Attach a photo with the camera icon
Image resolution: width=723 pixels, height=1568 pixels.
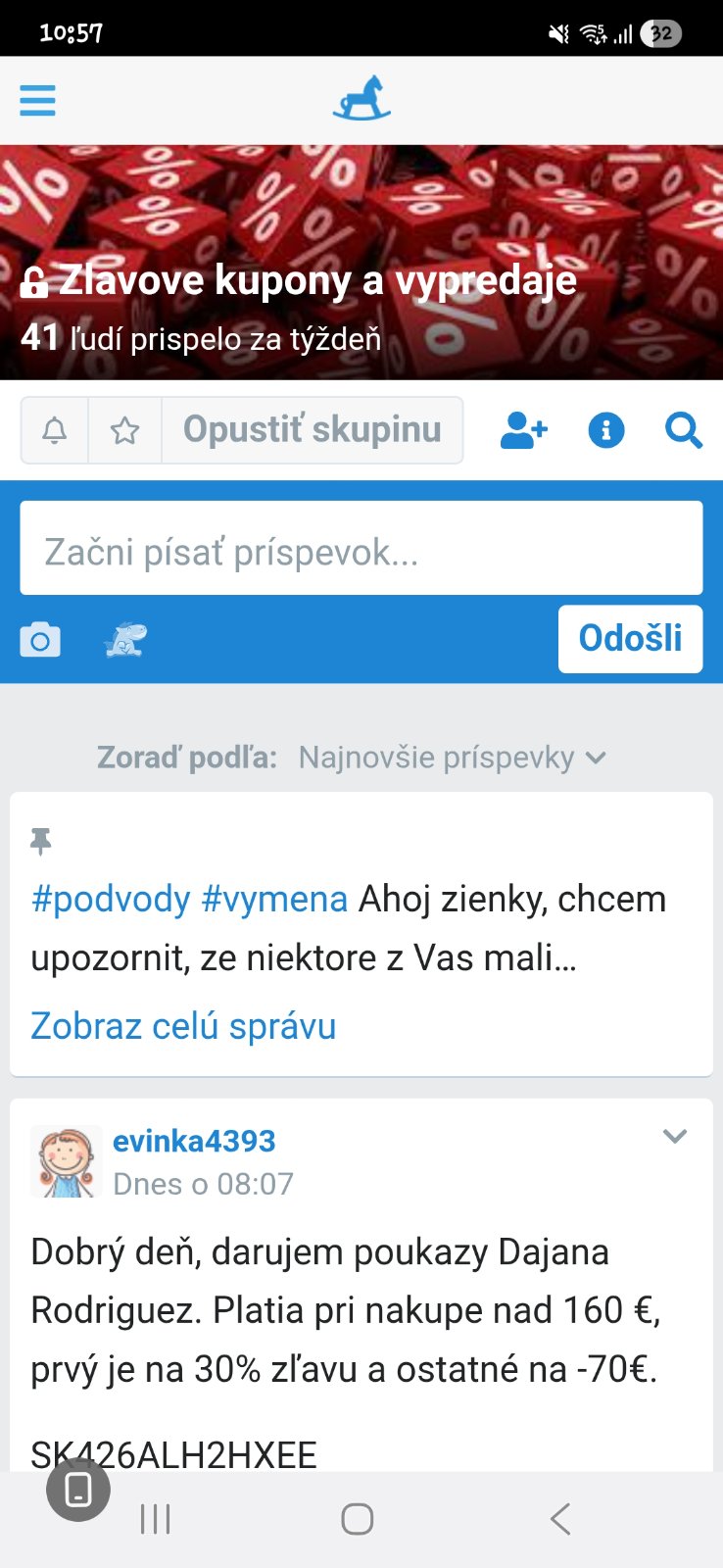40,641
